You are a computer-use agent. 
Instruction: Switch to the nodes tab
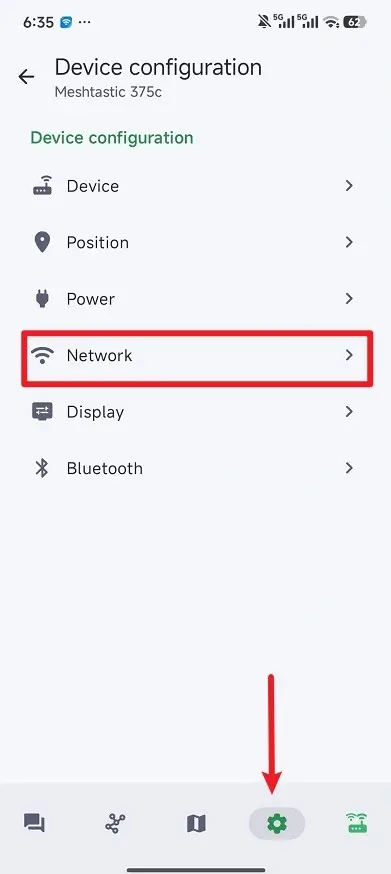tap(115, 823)
